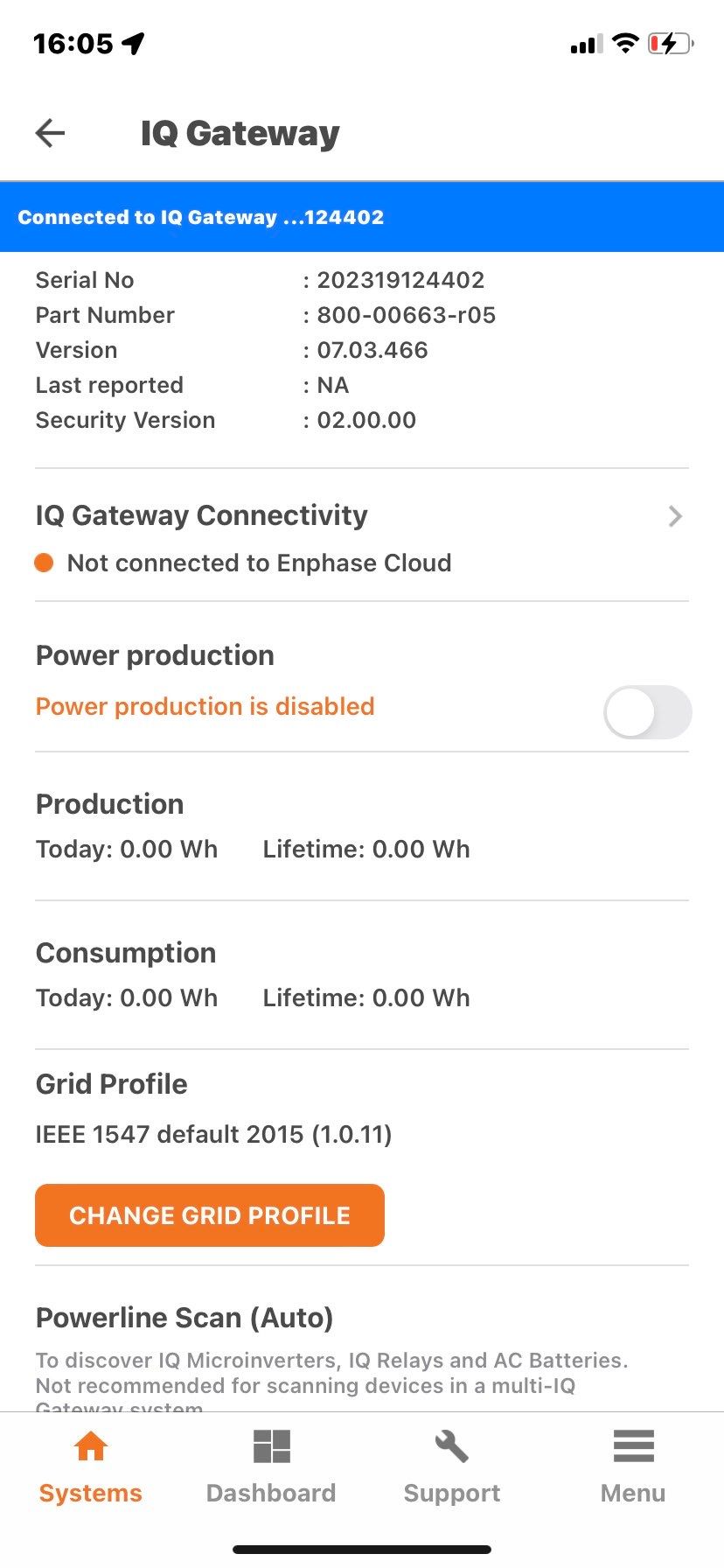Tap the Wi-Fi icon in the status bar
This screenshot has width=724, height=1568.
[624, 43]
